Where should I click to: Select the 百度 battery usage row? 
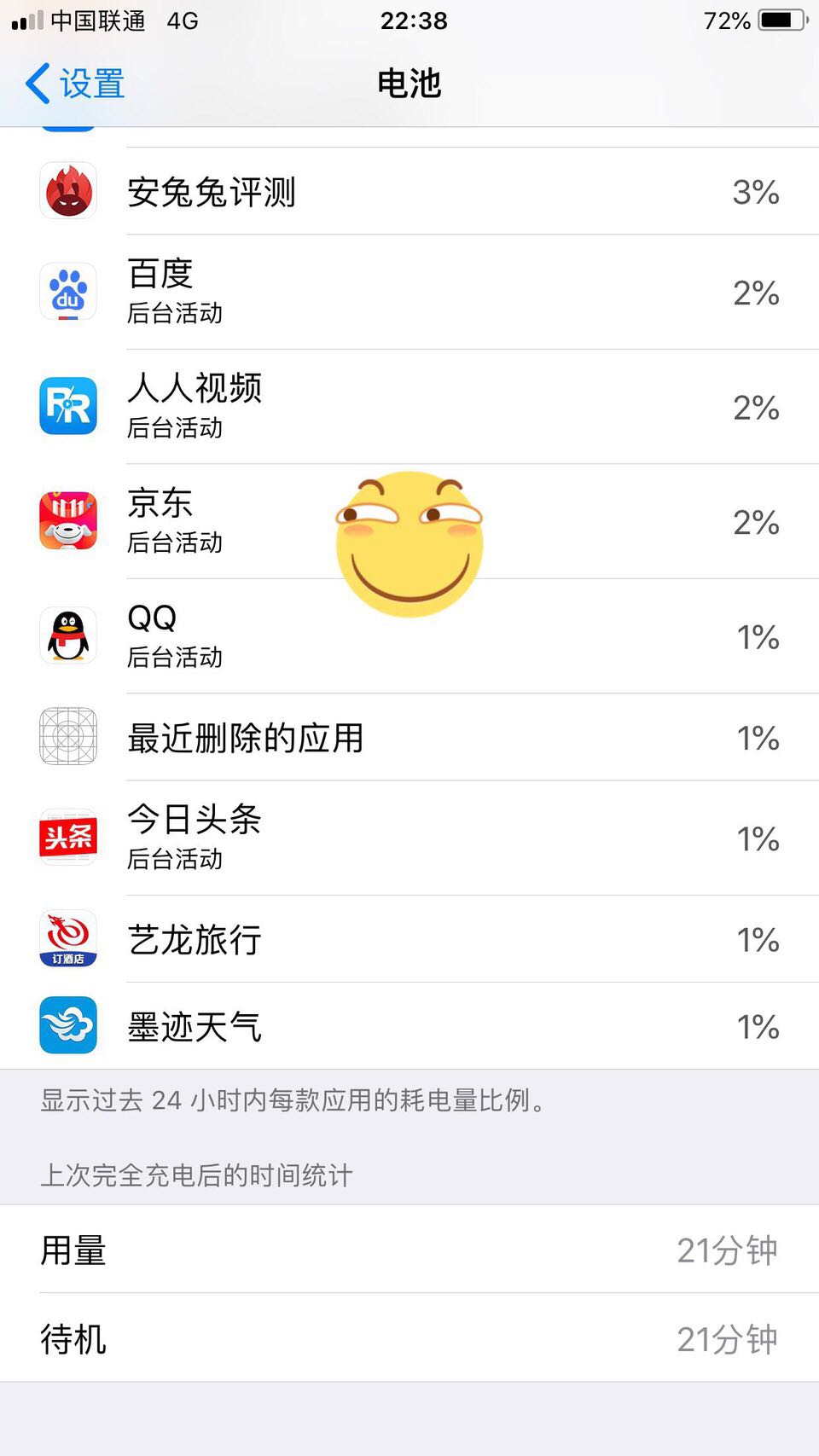point(409,292)
